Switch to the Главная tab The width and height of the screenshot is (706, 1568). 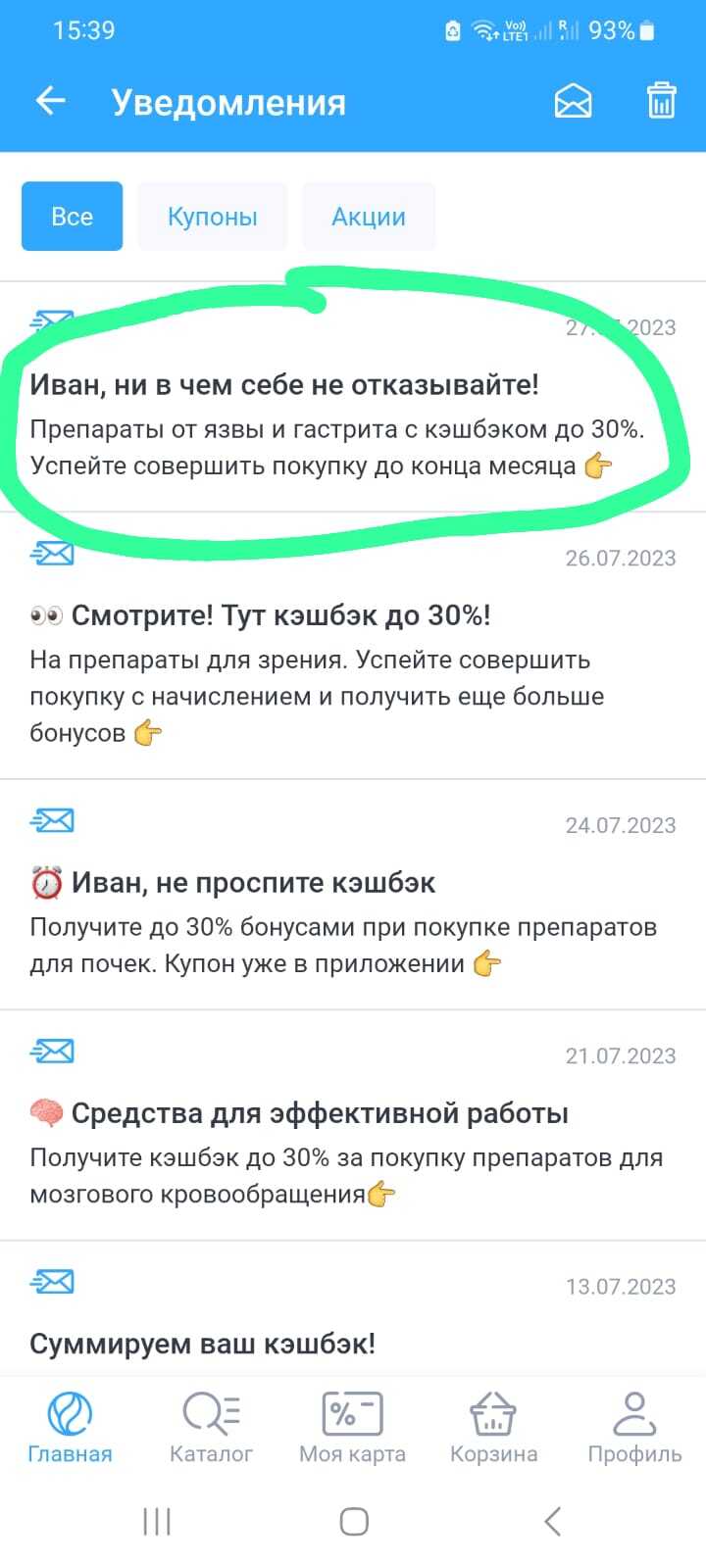(70, 1428)
